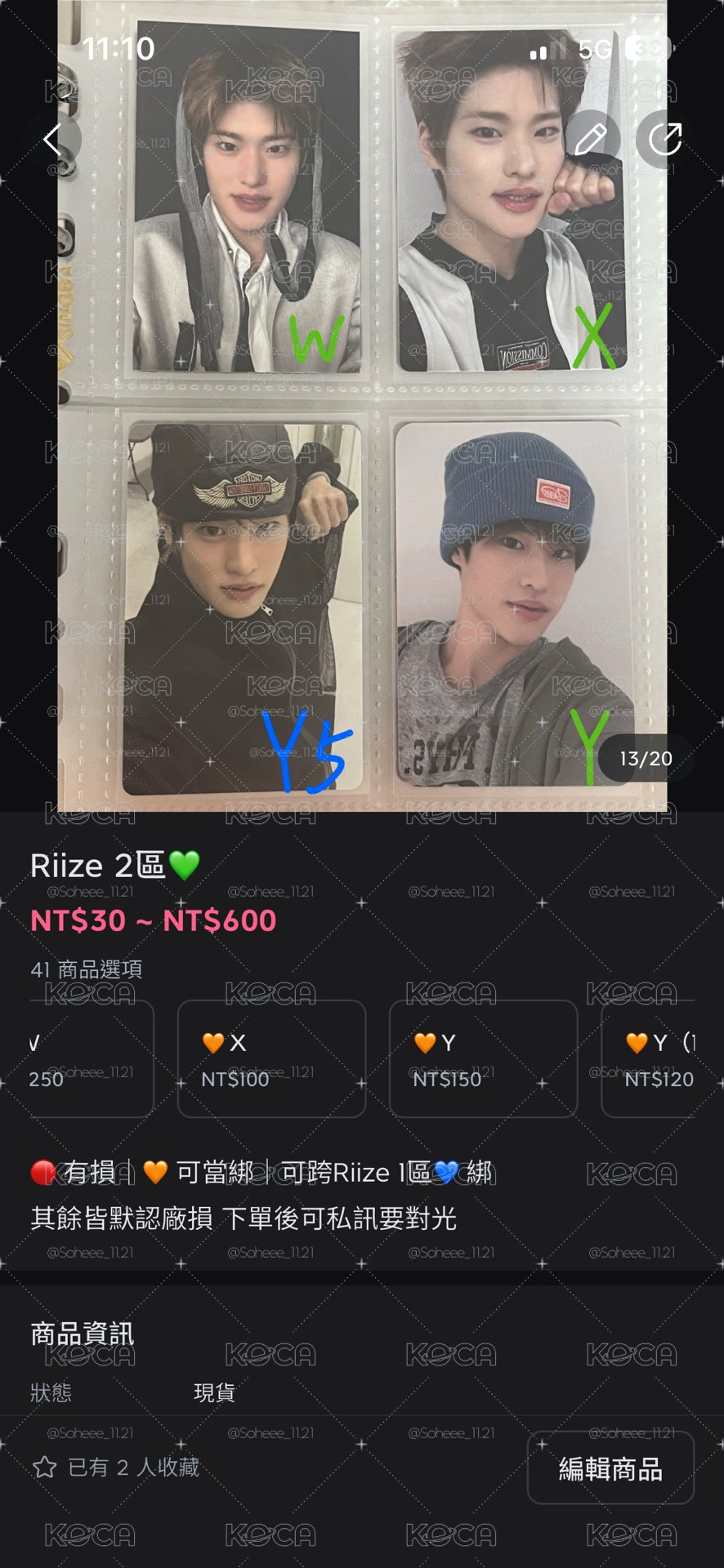Viewport: 724px width, 1568px height.
Task: Select the X option priced NT$100
Action: (271, 1058)
